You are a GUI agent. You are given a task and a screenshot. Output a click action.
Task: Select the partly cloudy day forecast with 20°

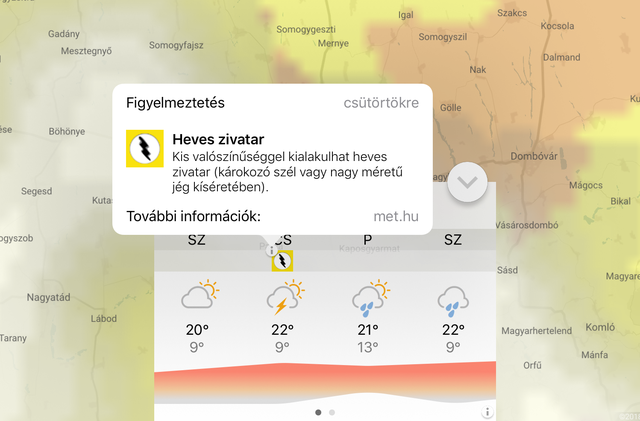pyautogui.click(x=198, y=315)
